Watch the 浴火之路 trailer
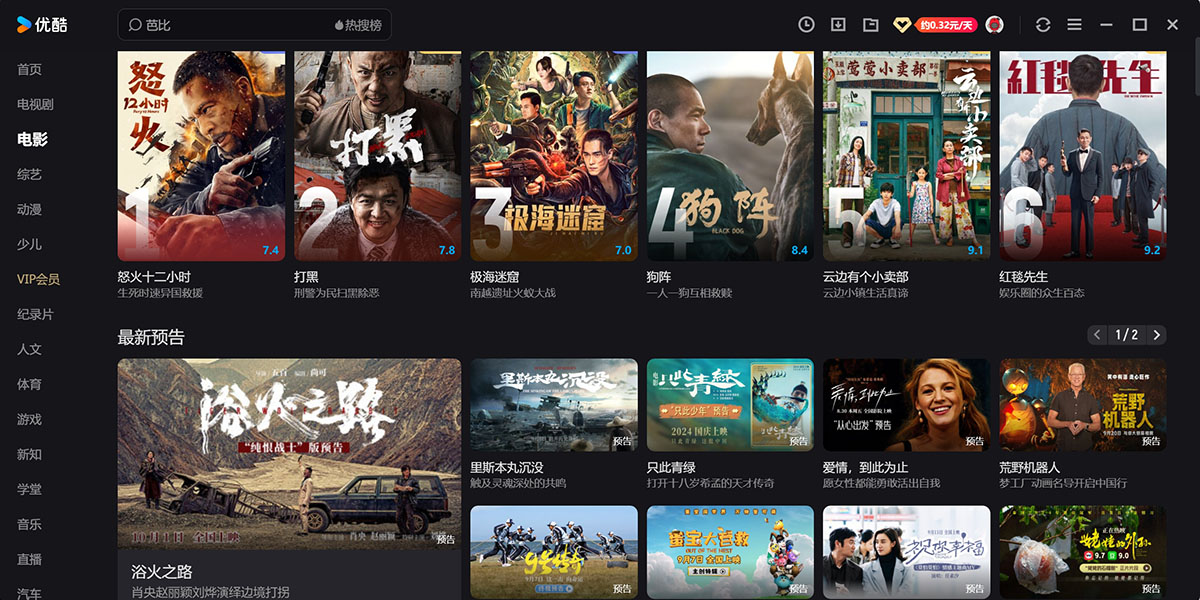Screen dimensions: 1200x600 (x=289, y=454)
